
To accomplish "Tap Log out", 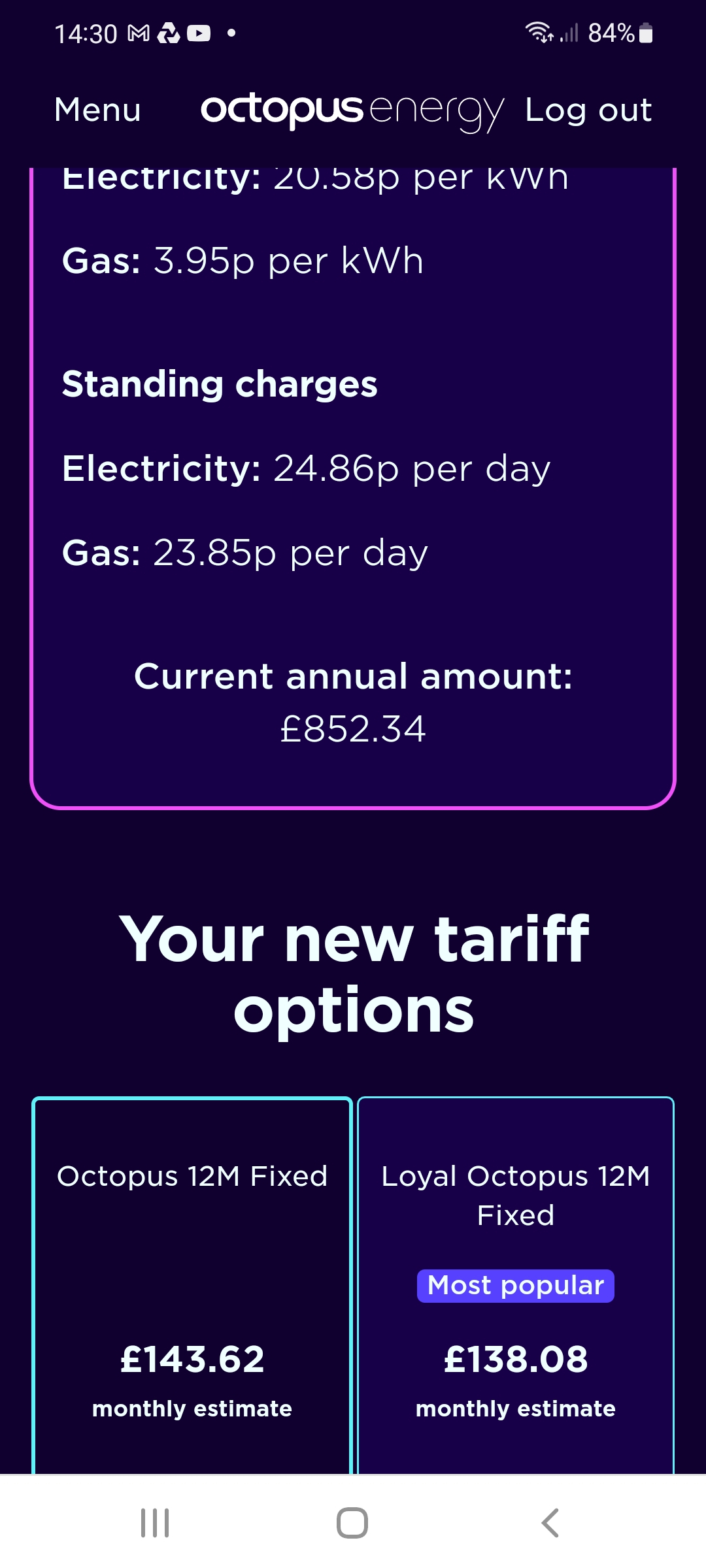I will click(588, 110).
